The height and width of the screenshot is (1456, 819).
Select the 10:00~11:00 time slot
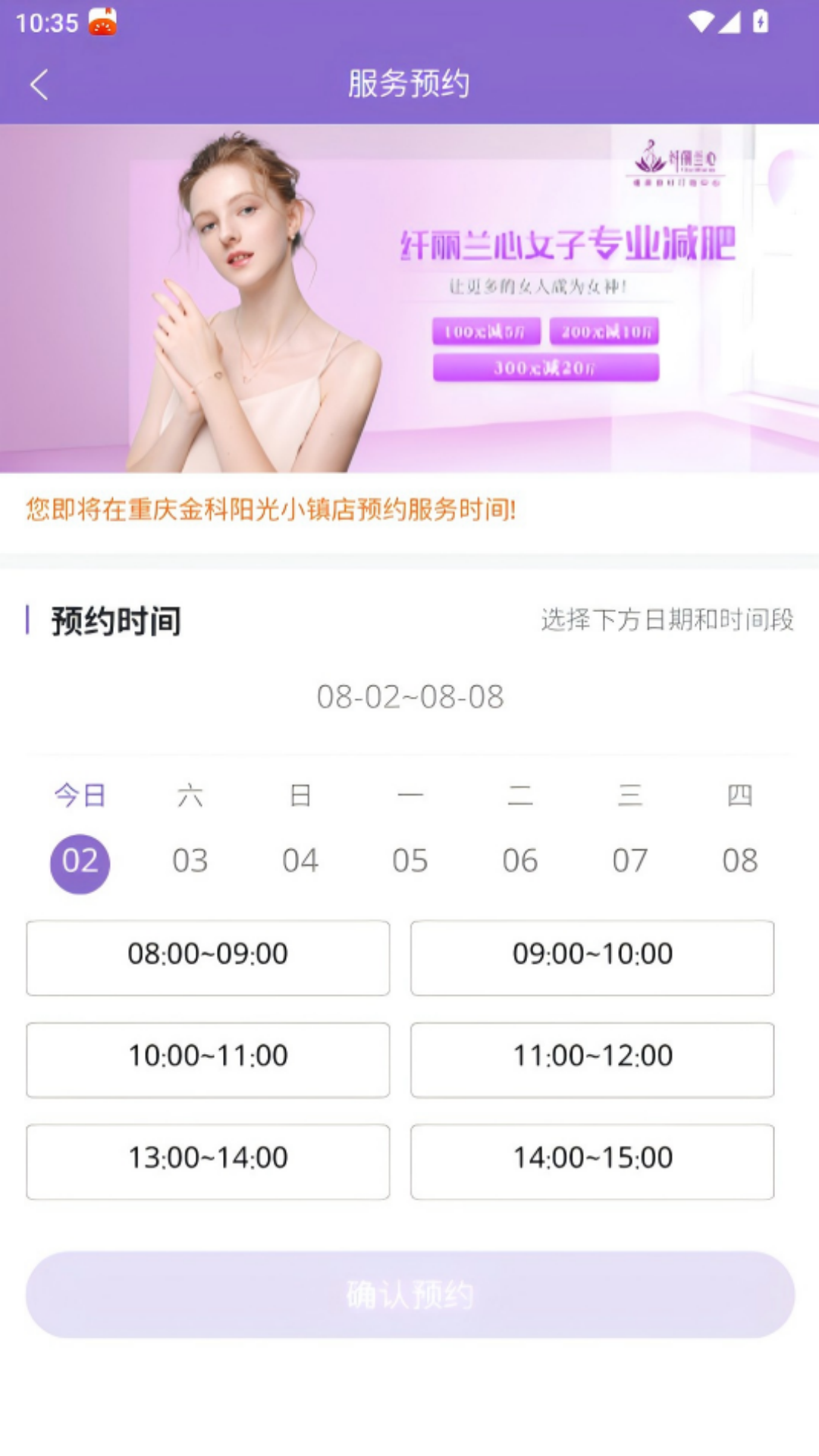tap(208, 1059)
